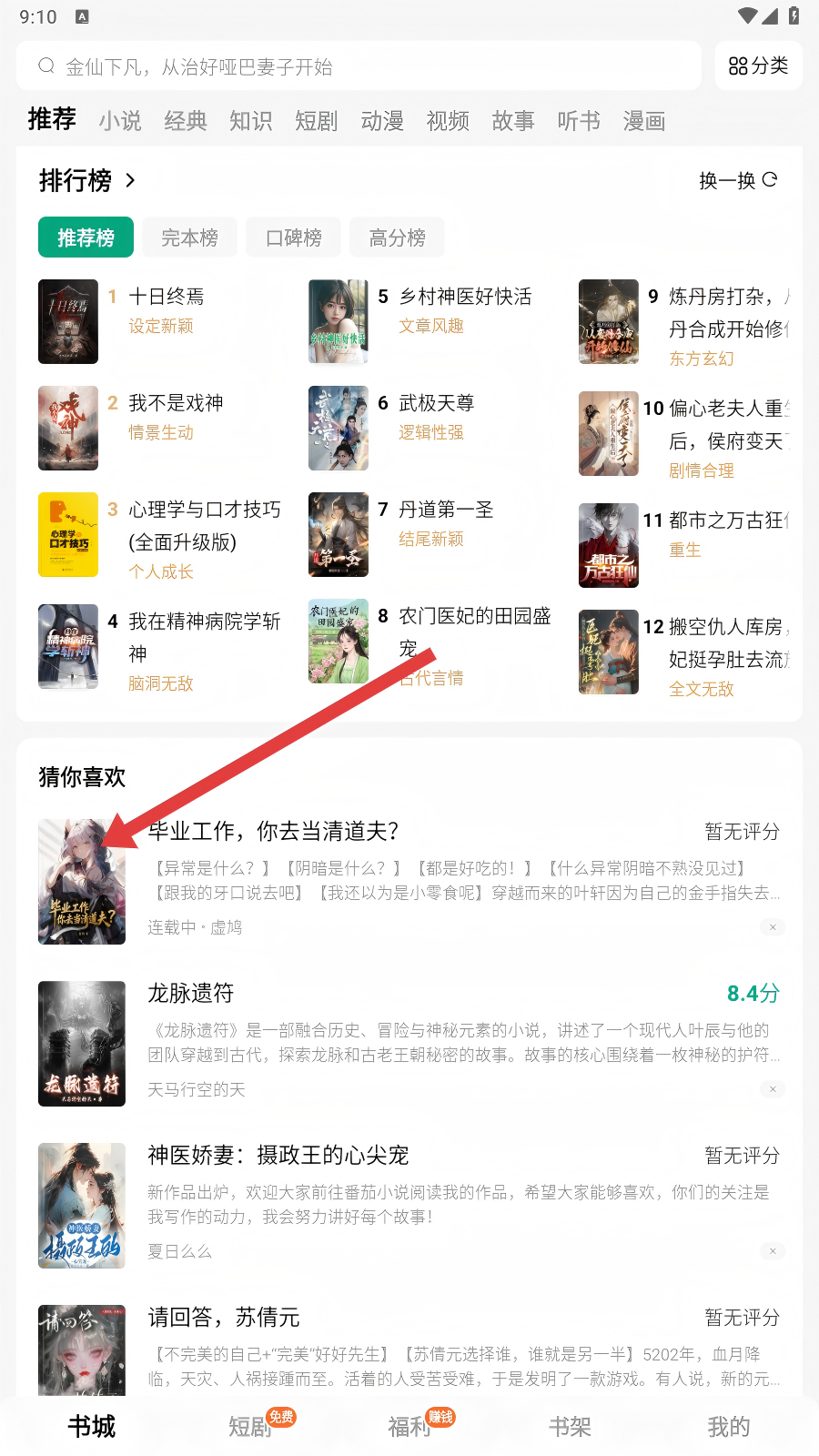Image resolution: width=819 pixels, height=1456 pixels.
Task: Go to the 福利 bottom tab
Action: click(409, 1426)
